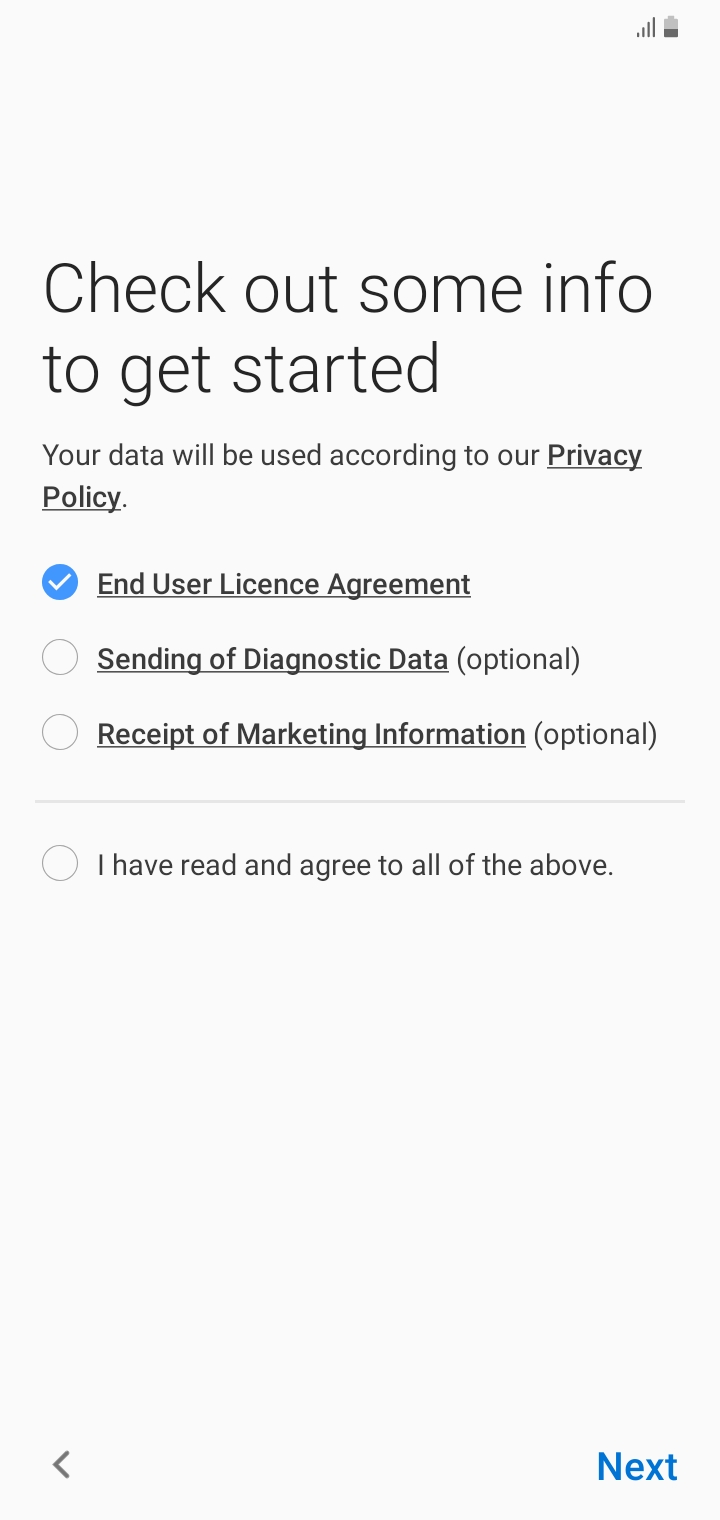Screen dimensions: 720x1520
Task: Select the back chevron at bottom left
Action: point(61,1464)
